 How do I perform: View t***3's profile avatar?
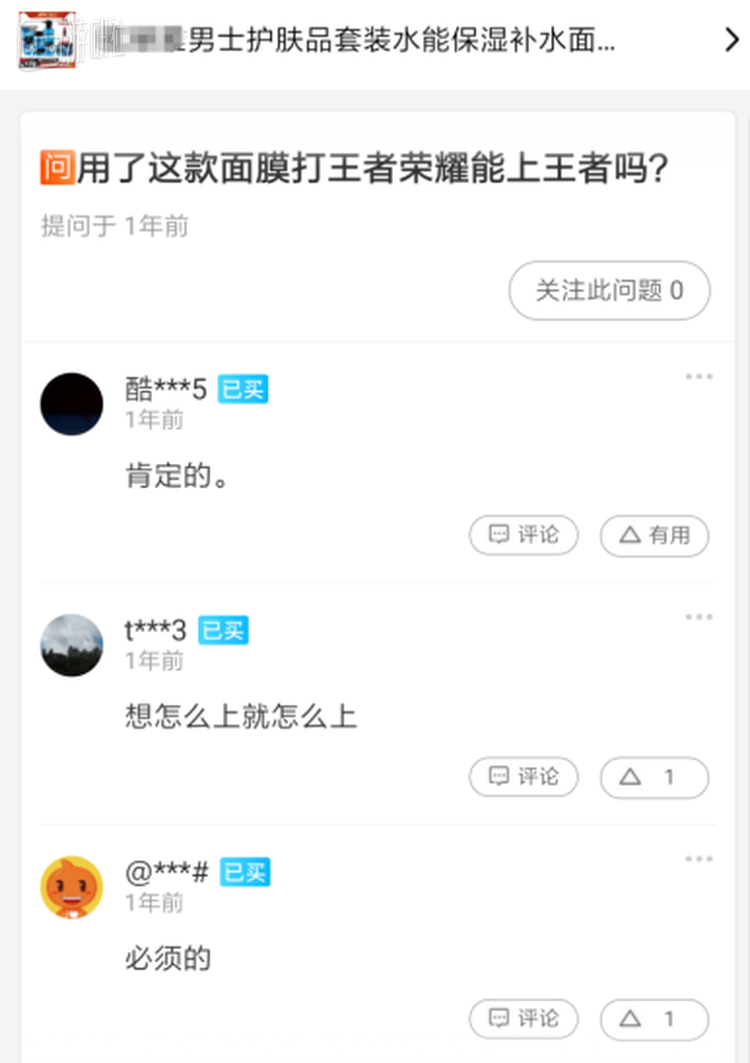72,645
